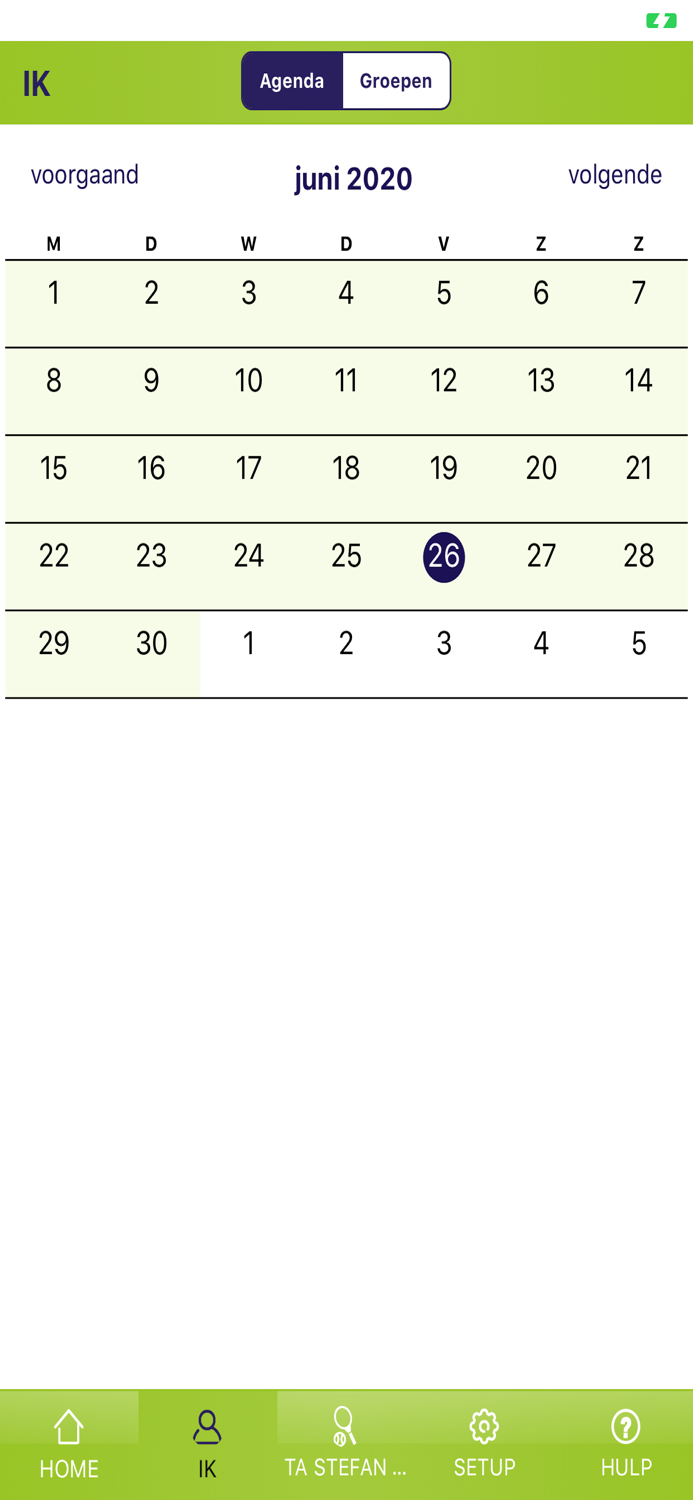Image resolution: width=693 pixels, height=1500 pixels.
Task: Go to next month via volgende
Action: 615,175
